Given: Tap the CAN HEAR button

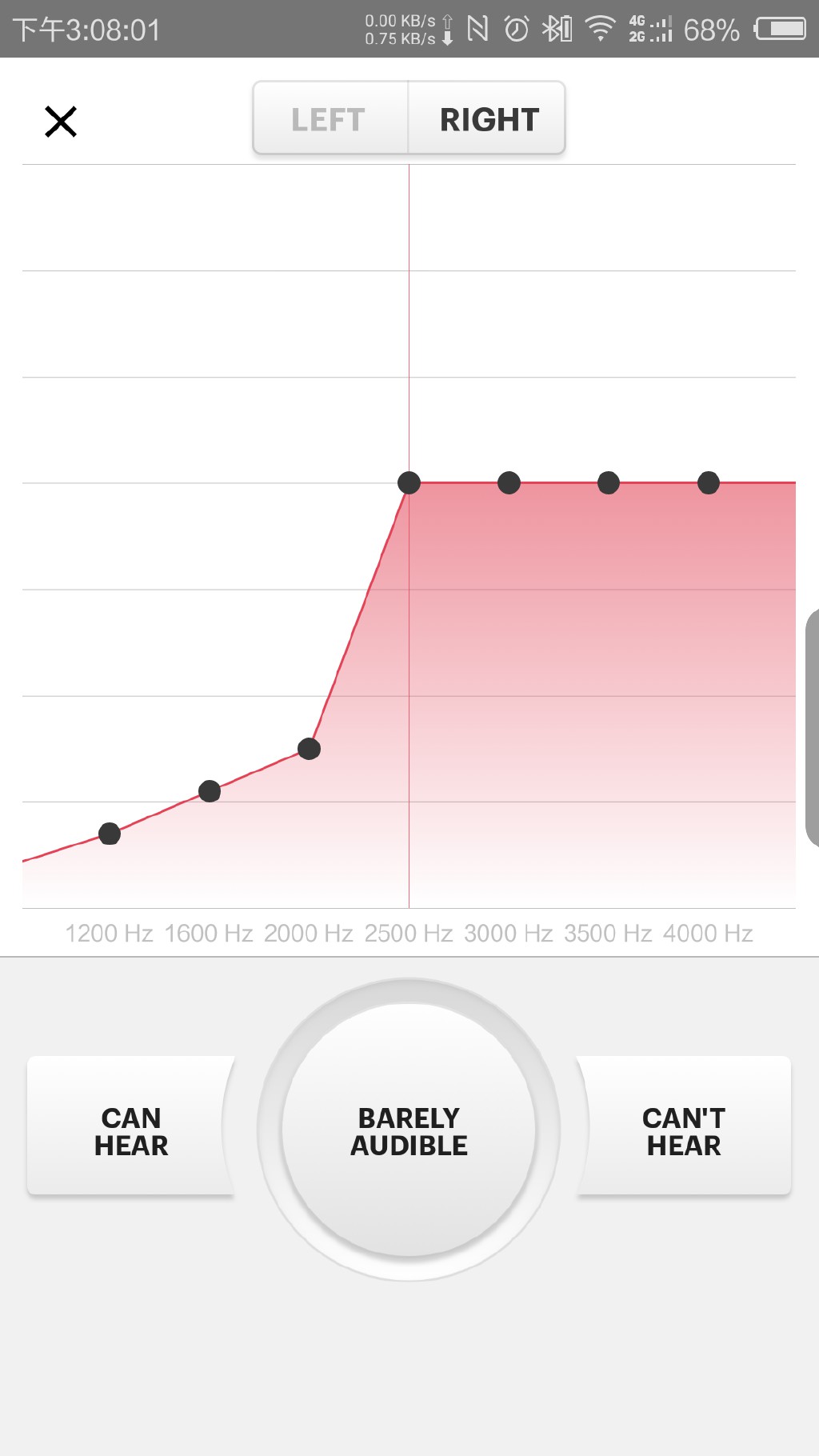Looking at the screenshot, I should coord(131,1126).
